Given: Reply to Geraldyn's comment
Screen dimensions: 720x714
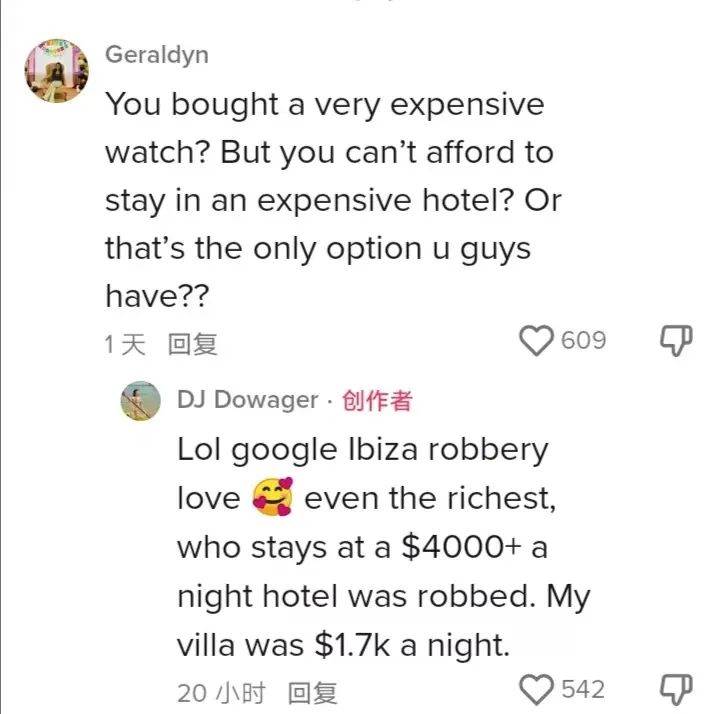Looking at the screenshot, I should (x=192, y=344).
